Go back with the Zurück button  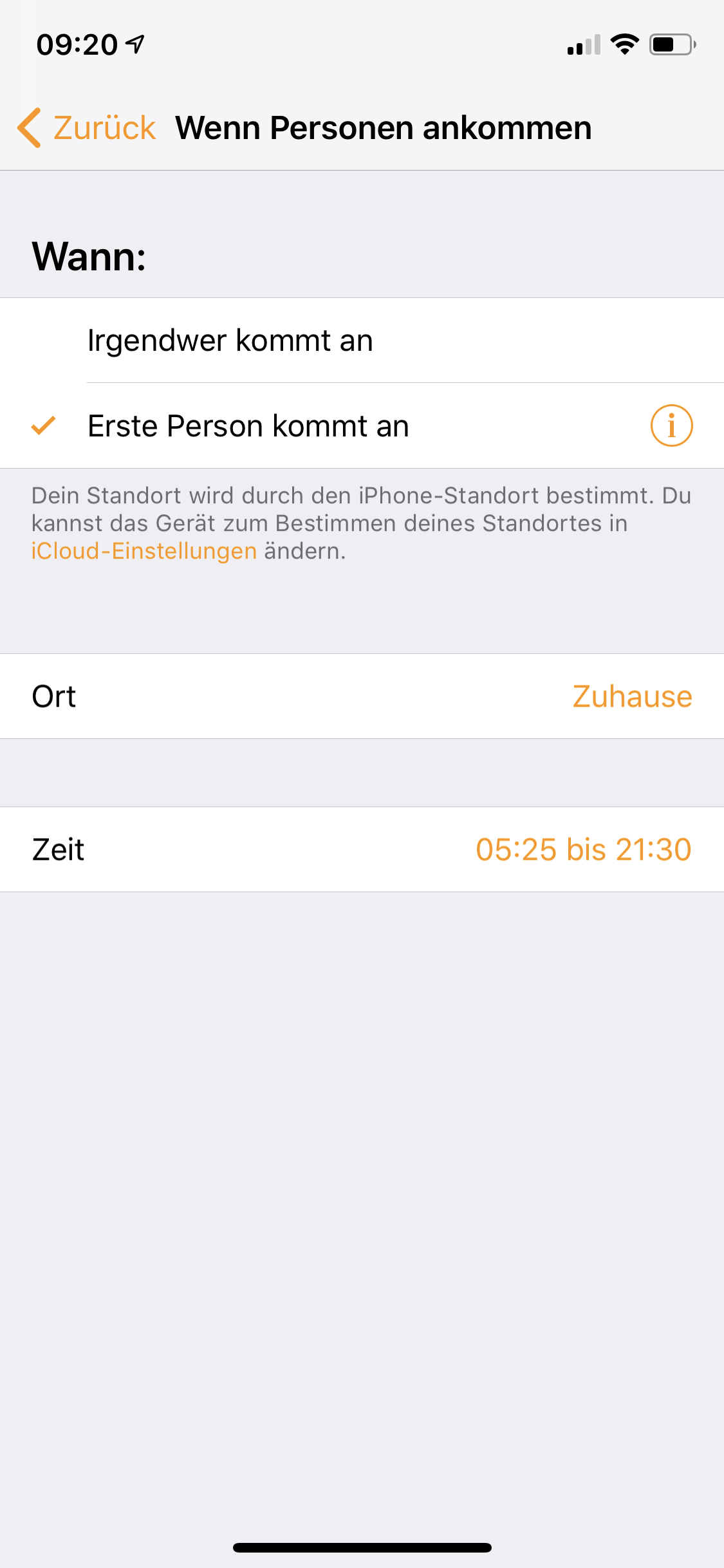tap(88, 127)
